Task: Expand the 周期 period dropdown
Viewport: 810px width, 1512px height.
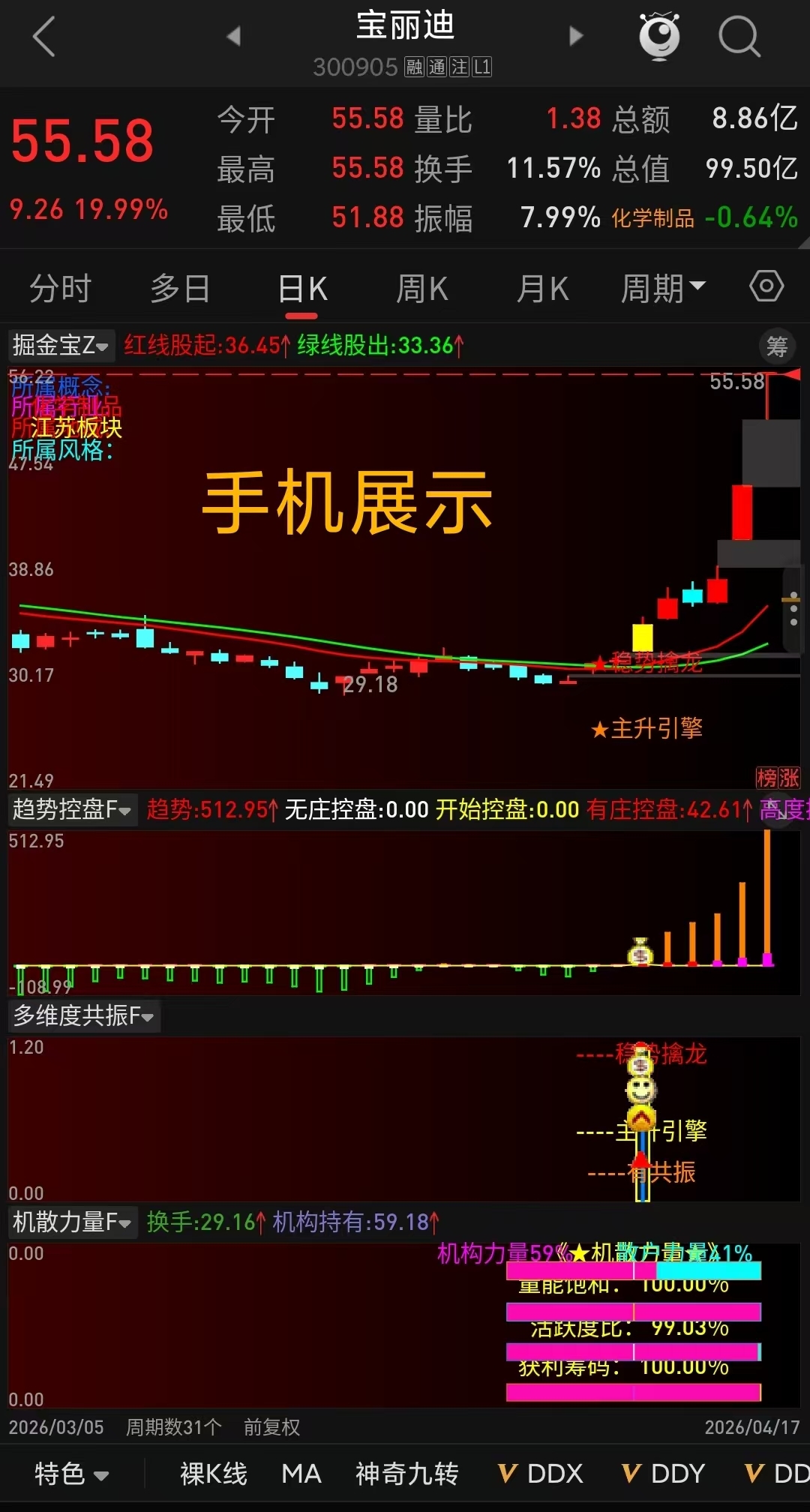Action: 662,289
